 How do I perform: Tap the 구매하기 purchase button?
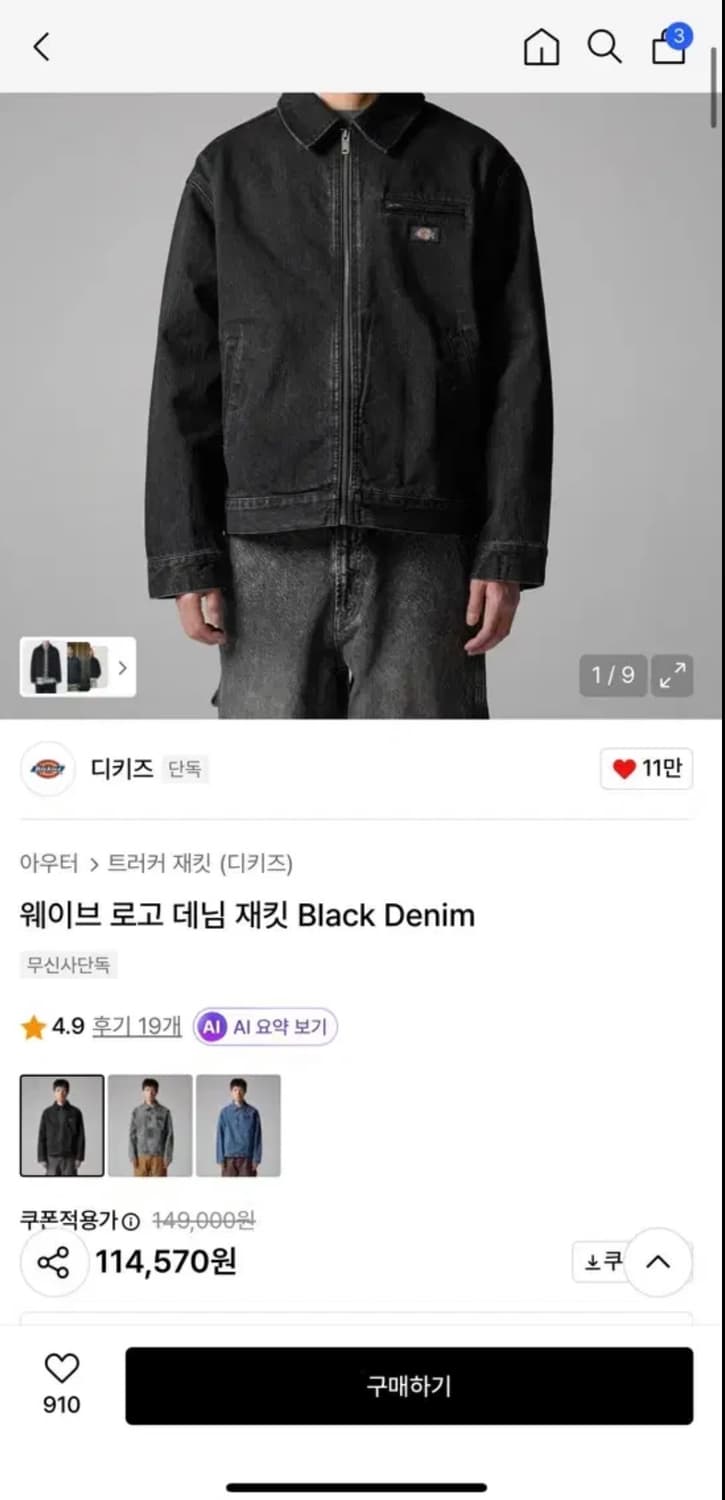coord(406,1386)
